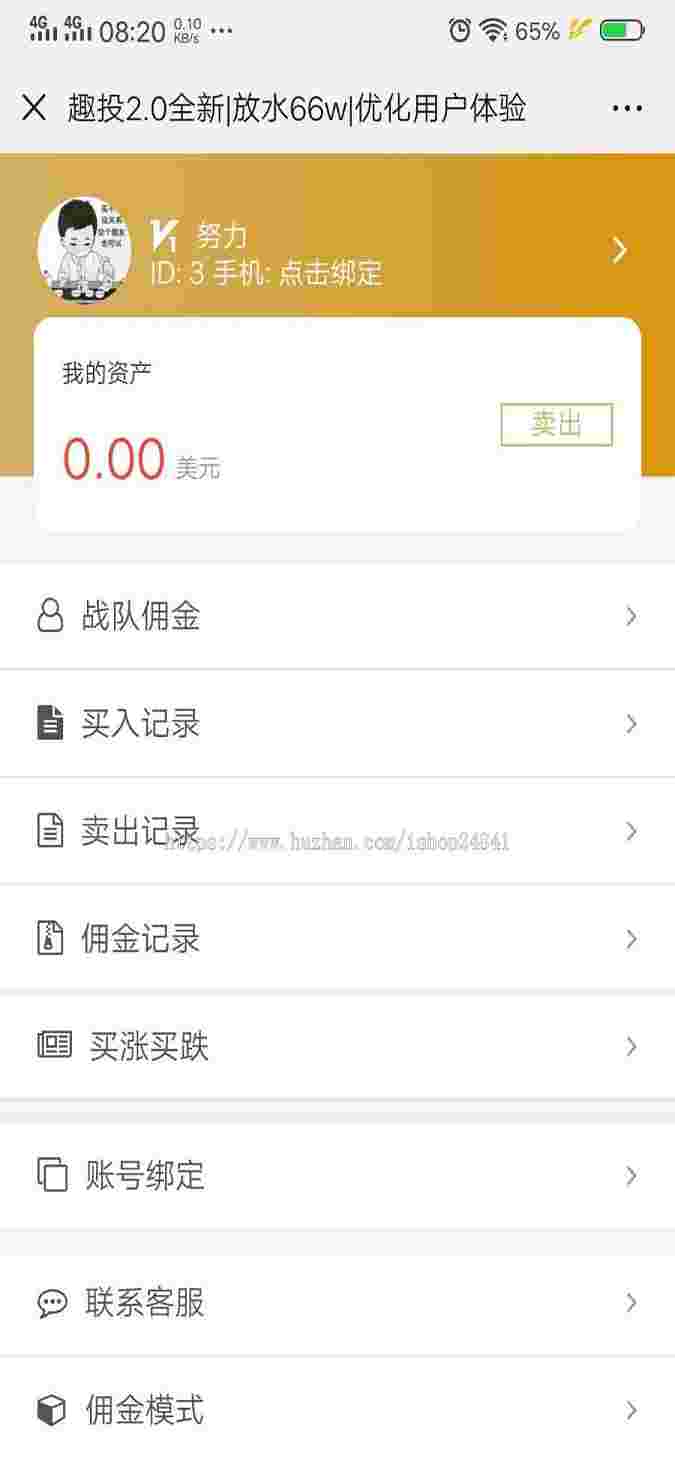
Task: View 买入记录 purchase records
Action: [337, 723]
